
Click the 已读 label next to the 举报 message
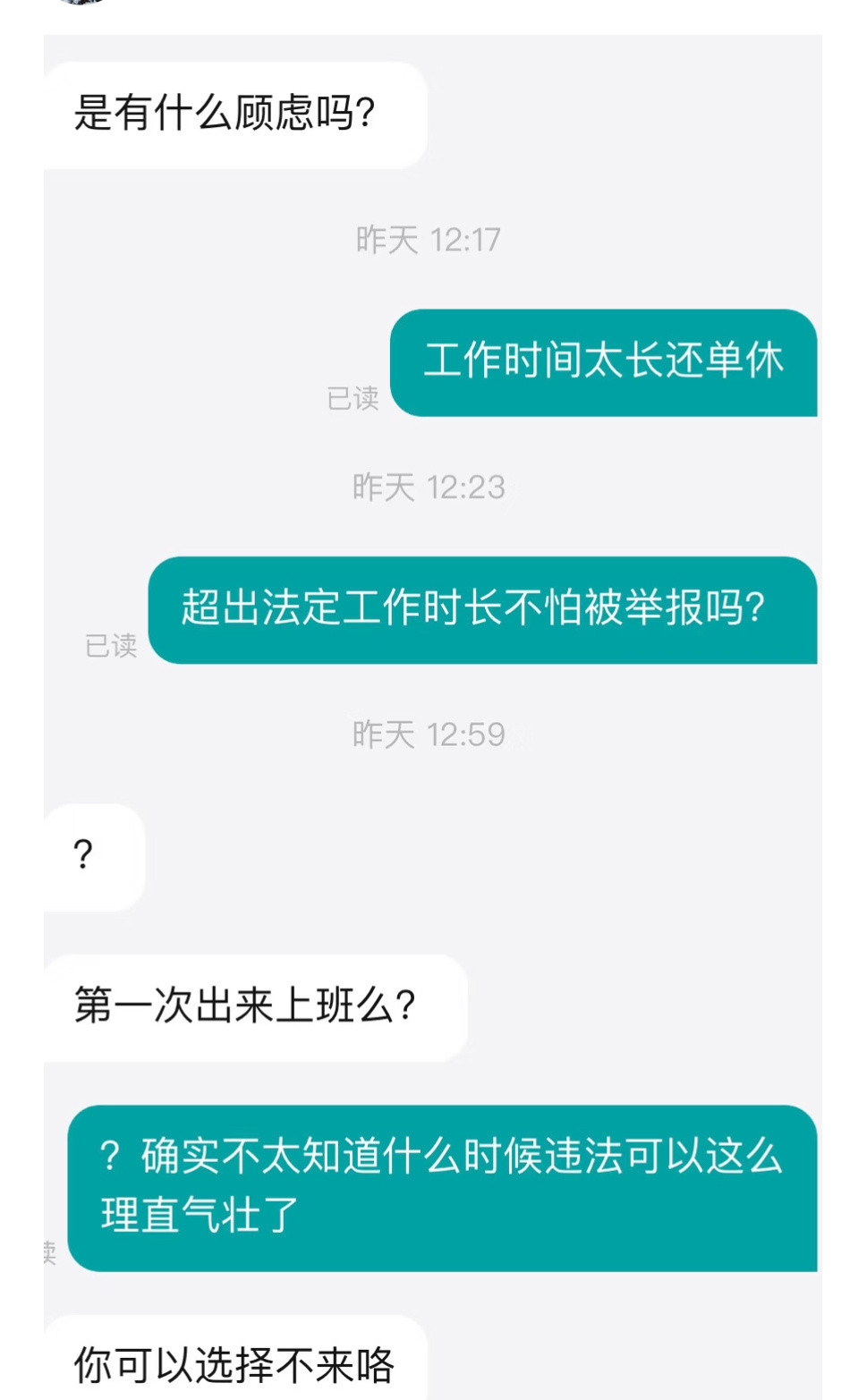tap(111, 645)
